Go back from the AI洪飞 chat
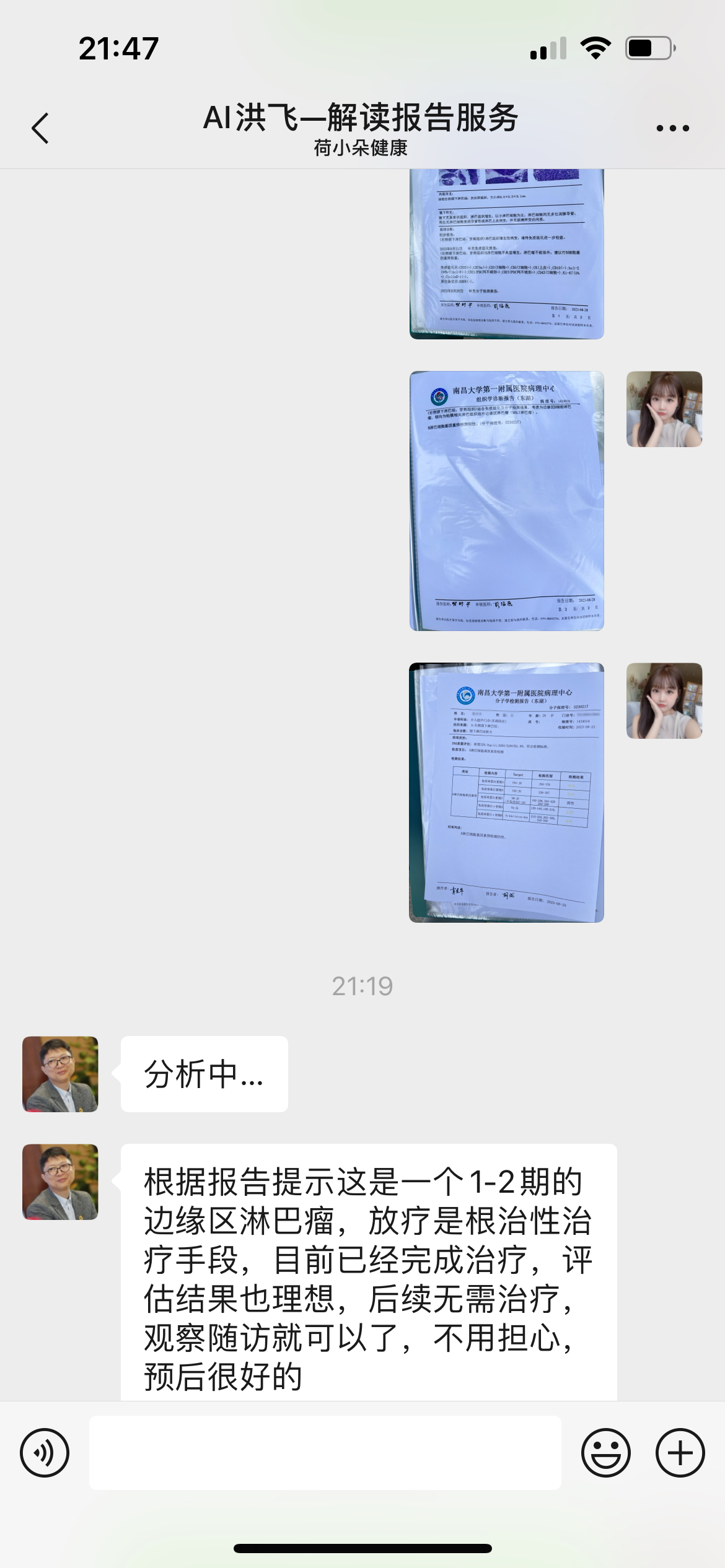The height and width of the screenshot is (1568, 725). 40,128
